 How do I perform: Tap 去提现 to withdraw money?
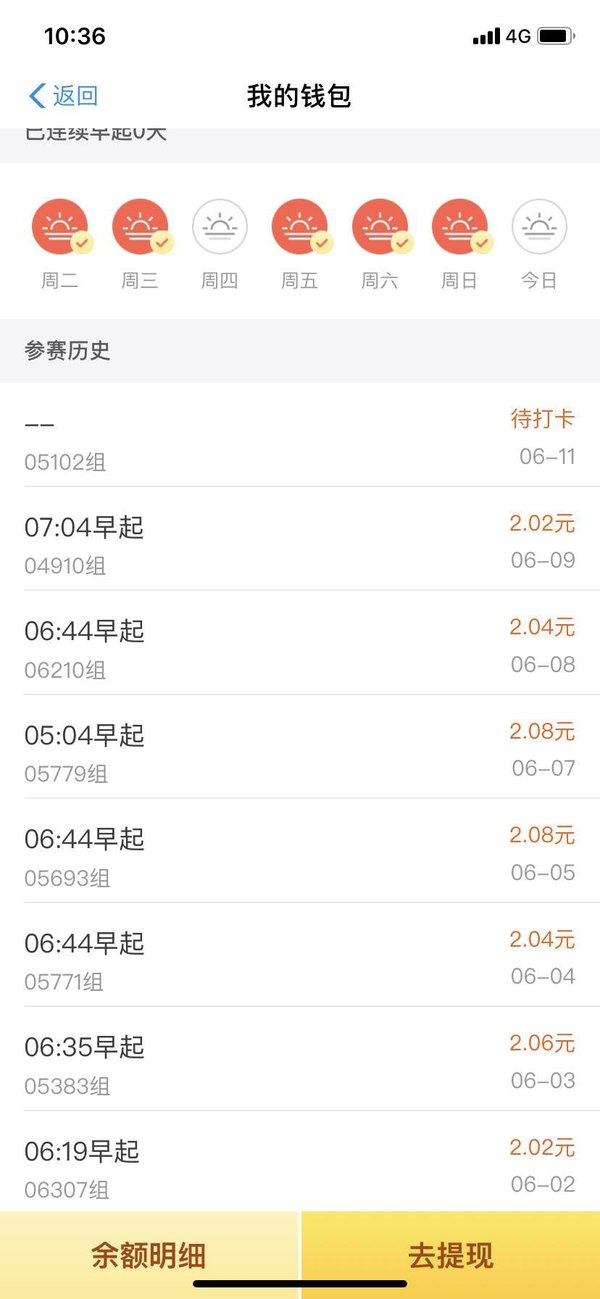(451, 1255)
